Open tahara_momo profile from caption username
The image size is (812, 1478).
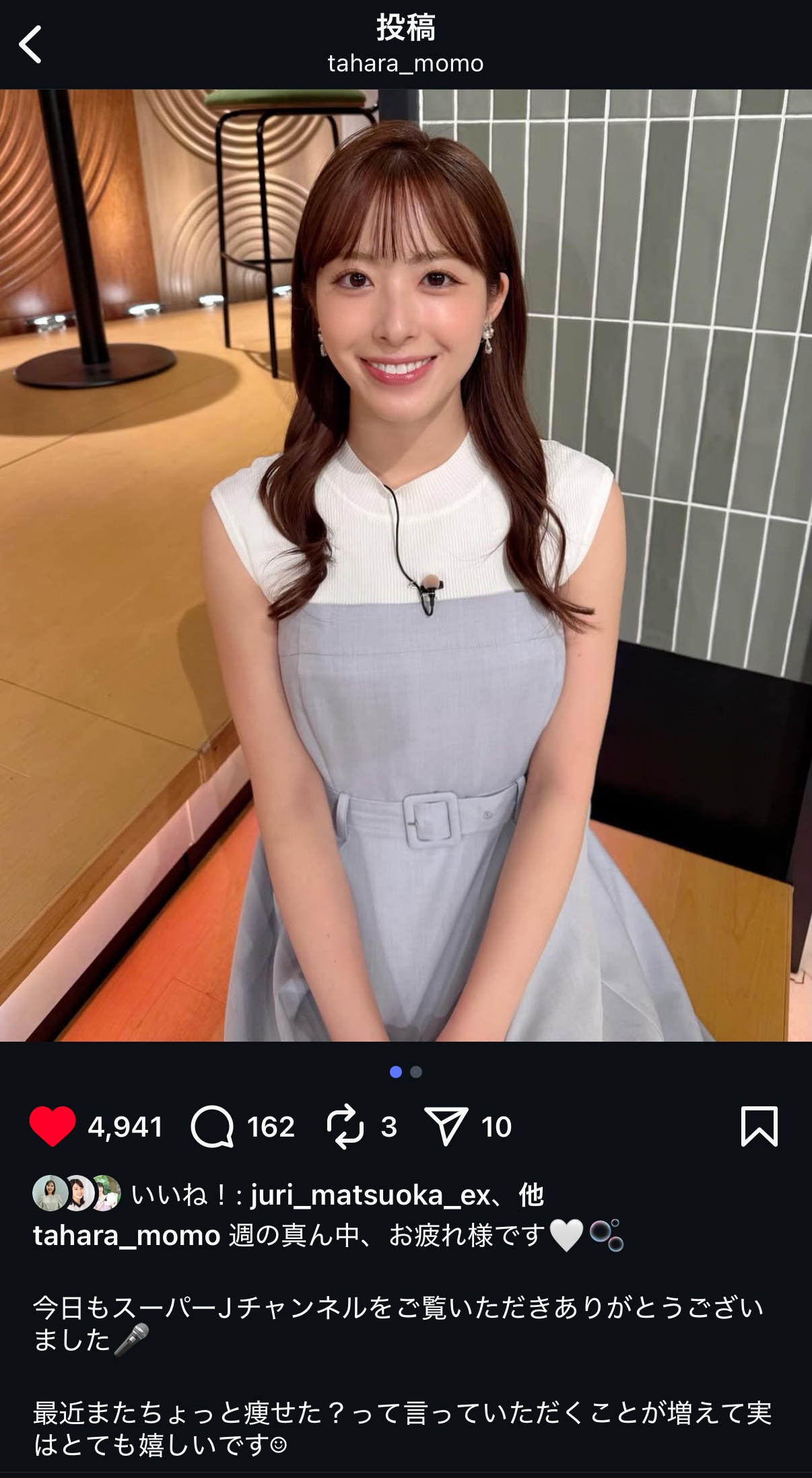[x=127, y=1236]
